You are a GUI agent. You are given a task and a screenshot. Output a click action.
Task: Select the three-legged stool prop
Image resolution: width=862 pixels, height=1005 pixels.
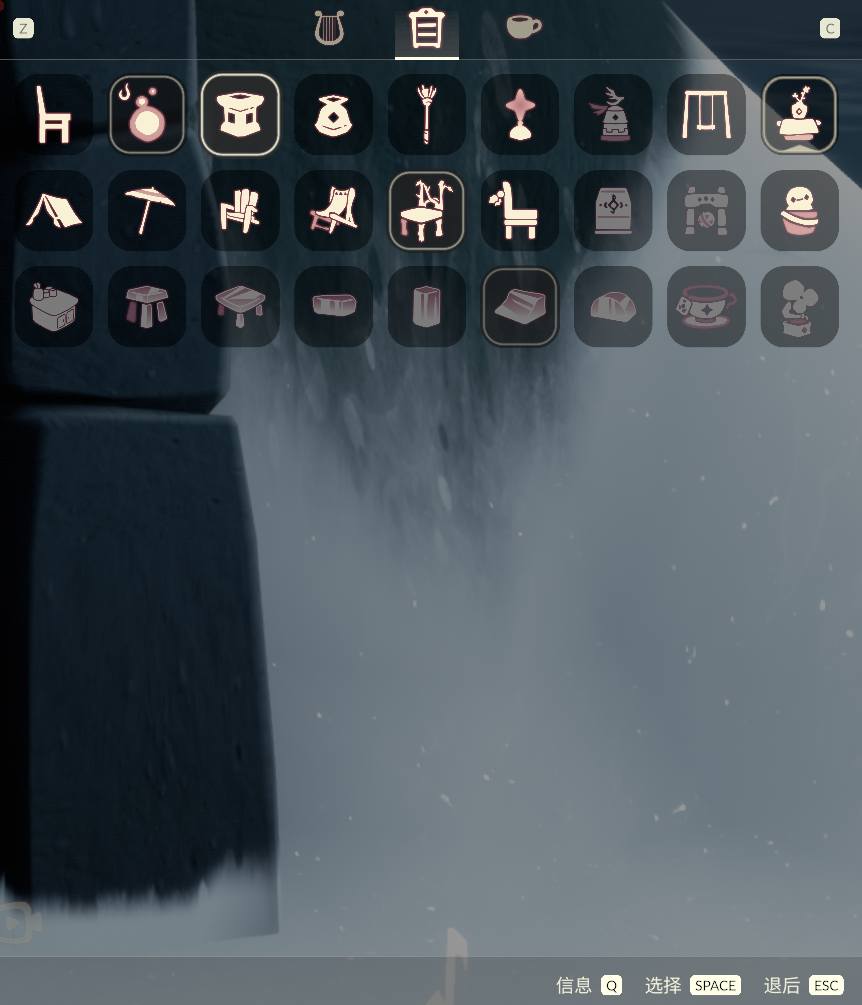coord(147,307)
